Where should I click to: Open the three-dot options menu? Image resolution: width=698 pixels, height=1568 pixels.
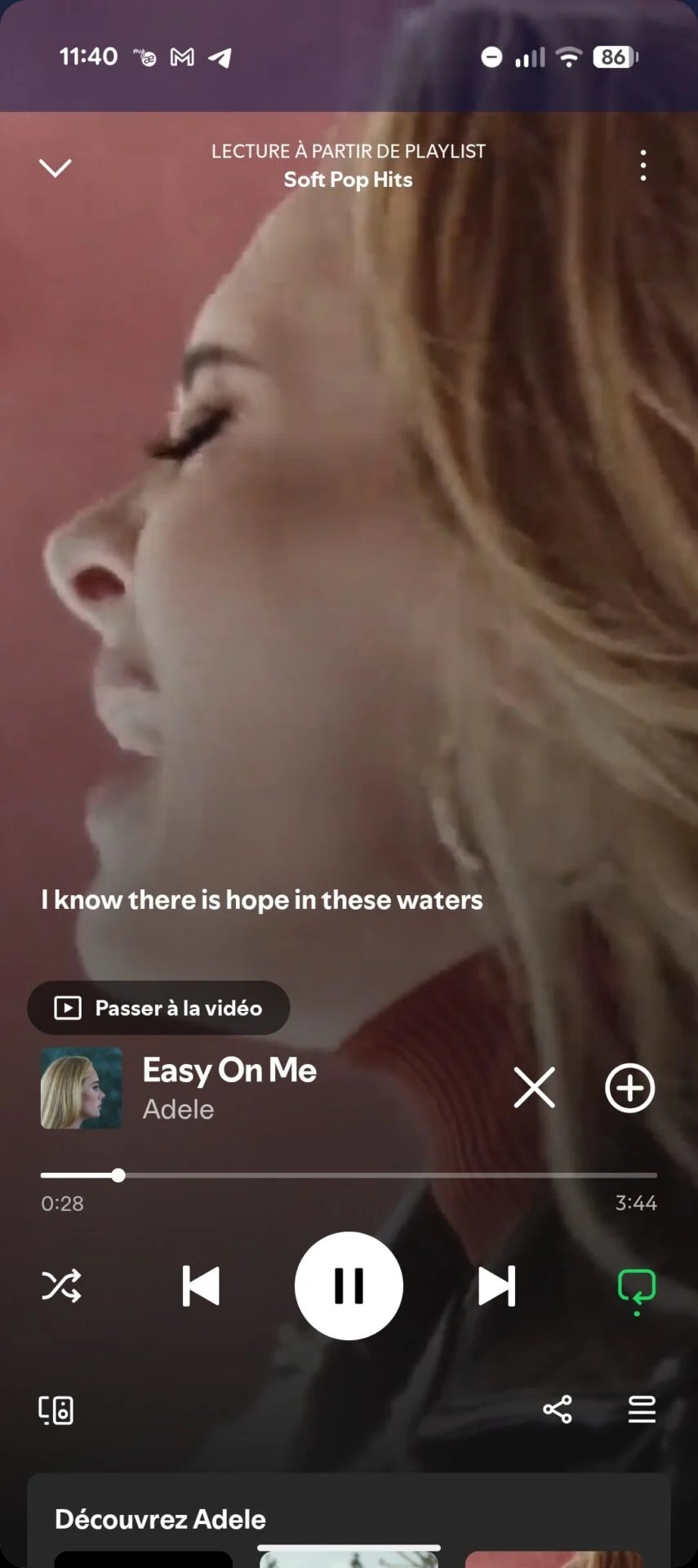[643, 166]
